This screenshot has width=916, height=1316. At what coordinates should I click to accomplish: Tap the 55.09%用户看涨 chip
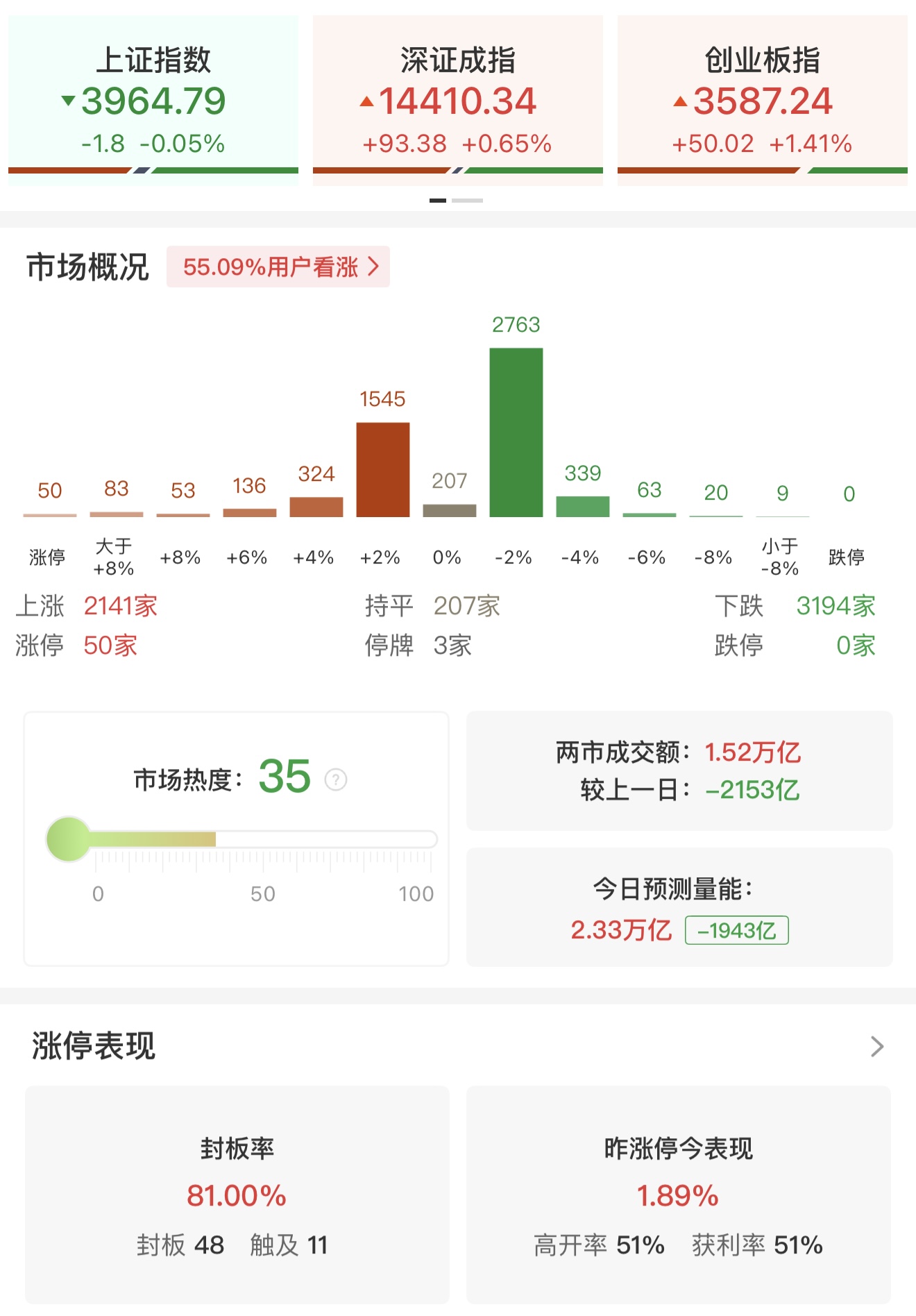click(278, 267)
